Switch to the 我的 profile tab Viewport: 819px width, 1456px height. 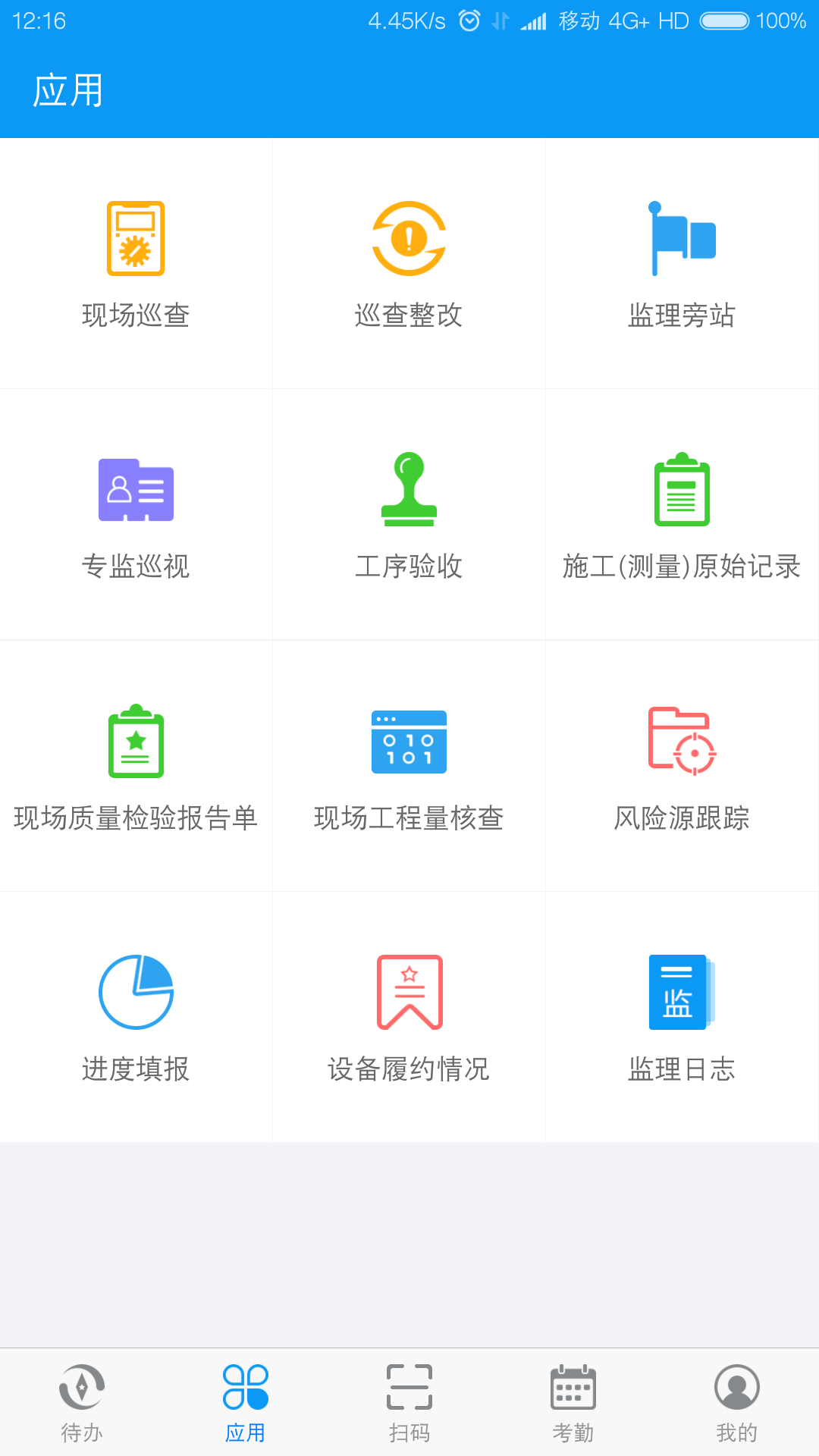pos(737,1403)
